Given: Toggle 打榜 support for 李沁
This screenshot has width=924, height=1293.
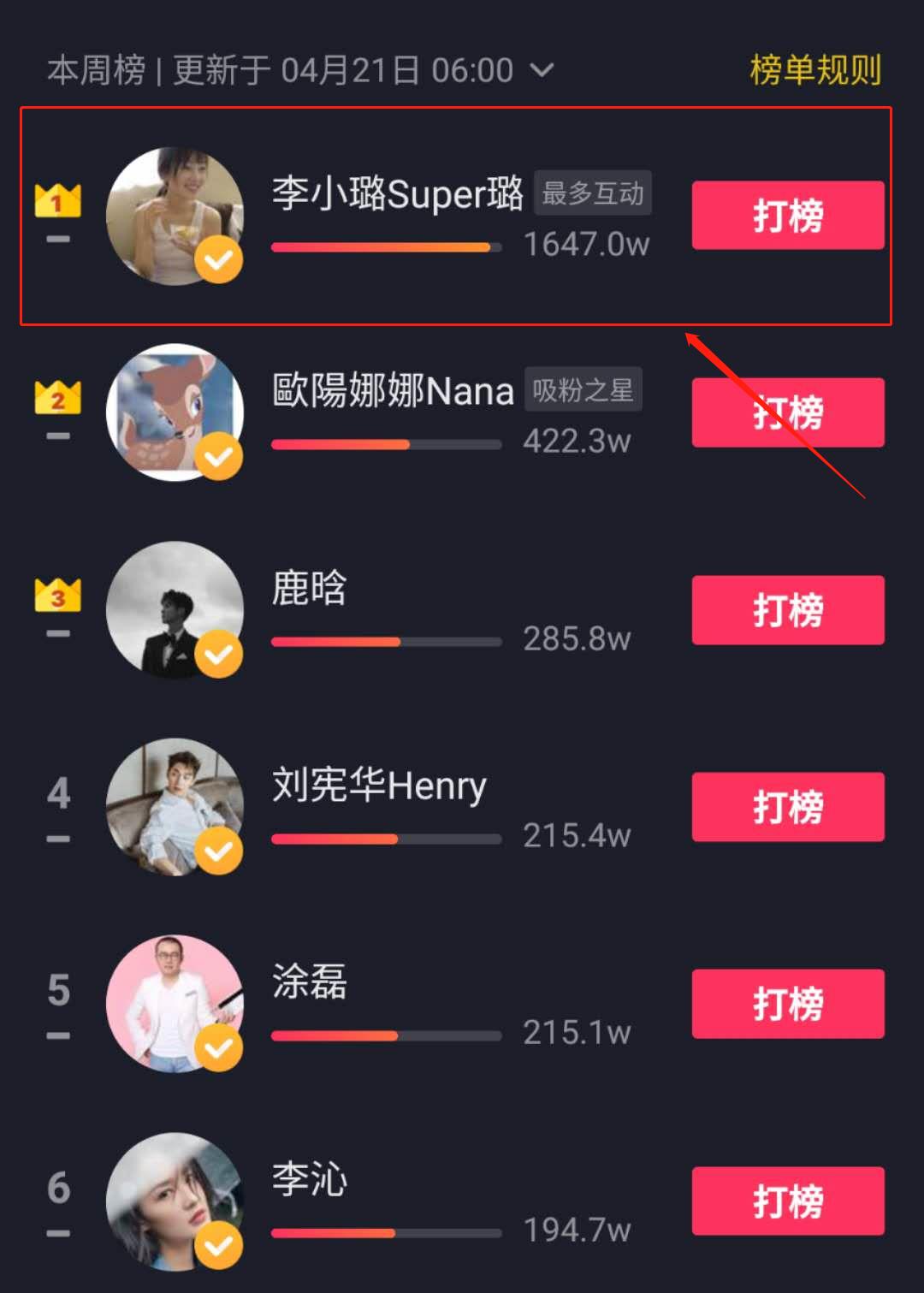Looking at the screenshot, I should point(787,1200).
